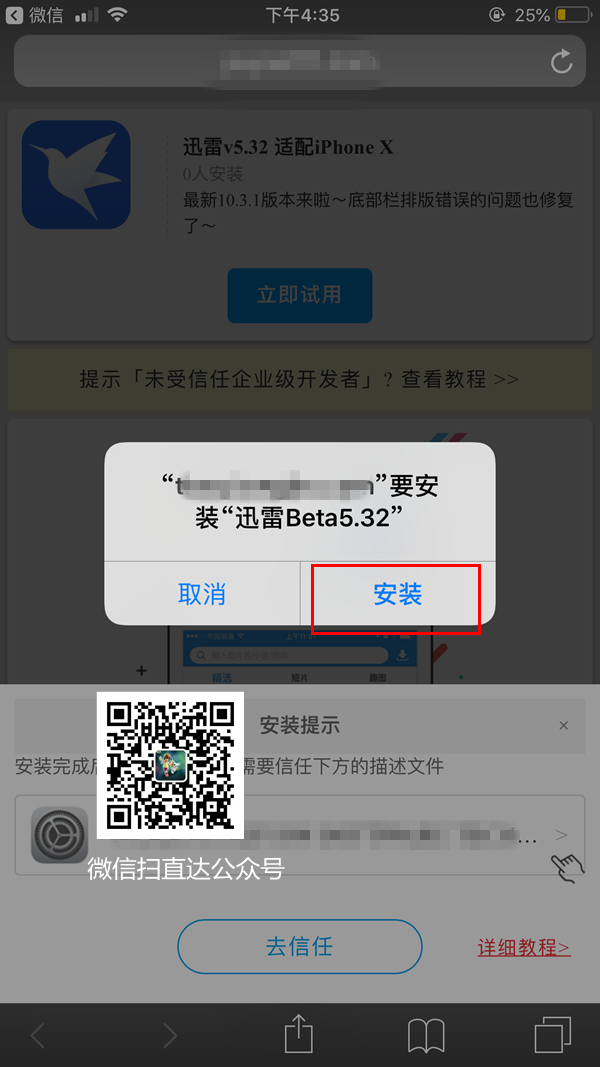Tap the 立即试用 button
This screenshot has height=1067, width=600.
[299, 295]
